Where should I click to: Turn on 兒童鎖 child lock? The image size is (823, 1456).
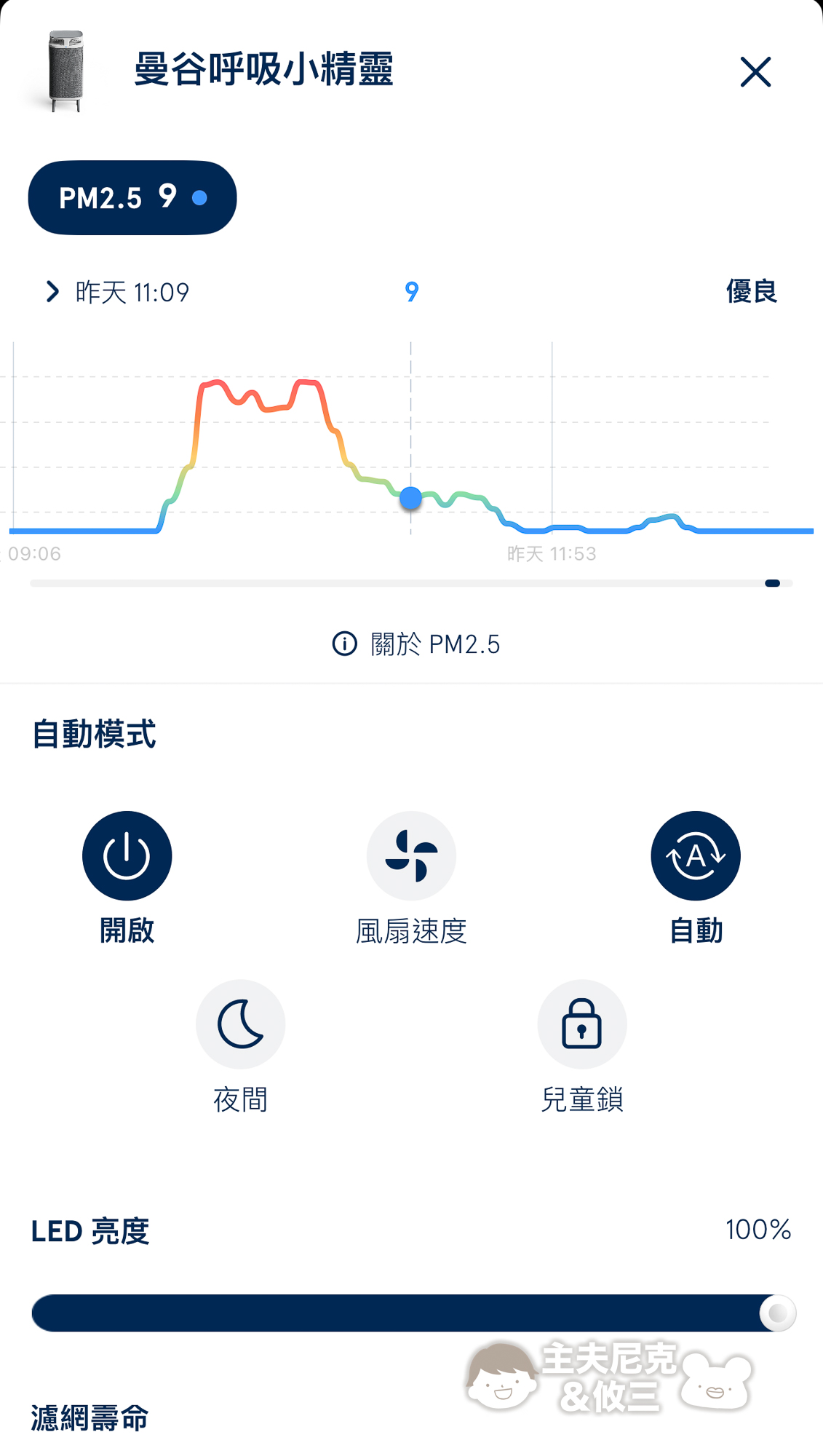click(x=581, y=1024)
